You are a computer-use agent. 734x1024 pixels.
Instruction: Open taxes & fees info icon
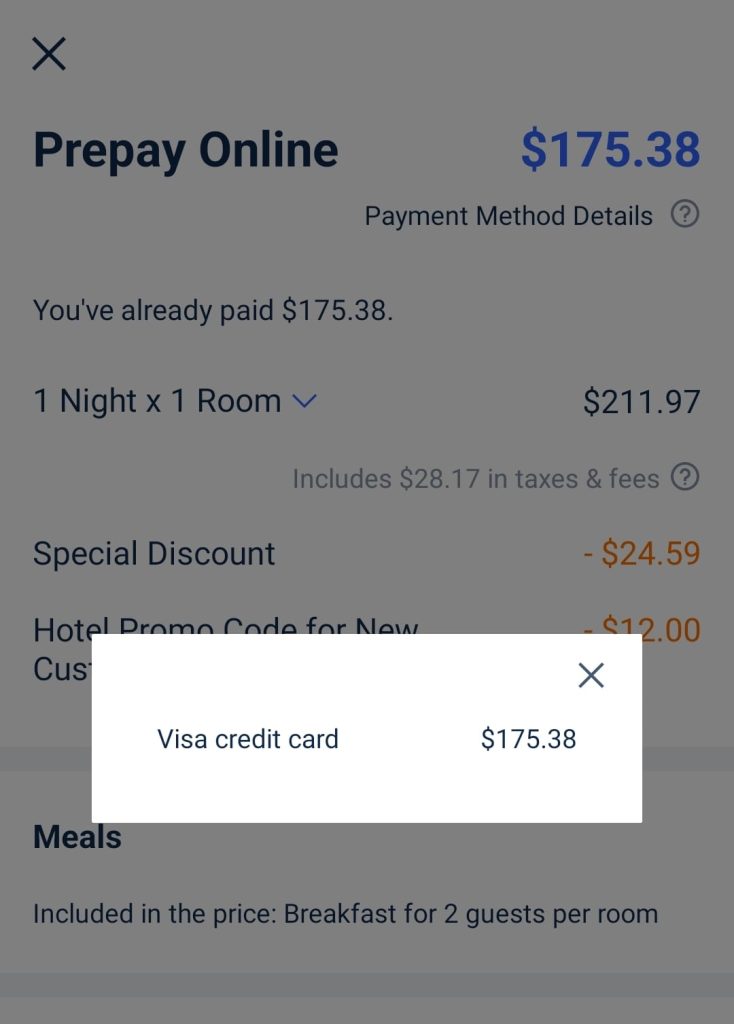click(x=684, y=478)
